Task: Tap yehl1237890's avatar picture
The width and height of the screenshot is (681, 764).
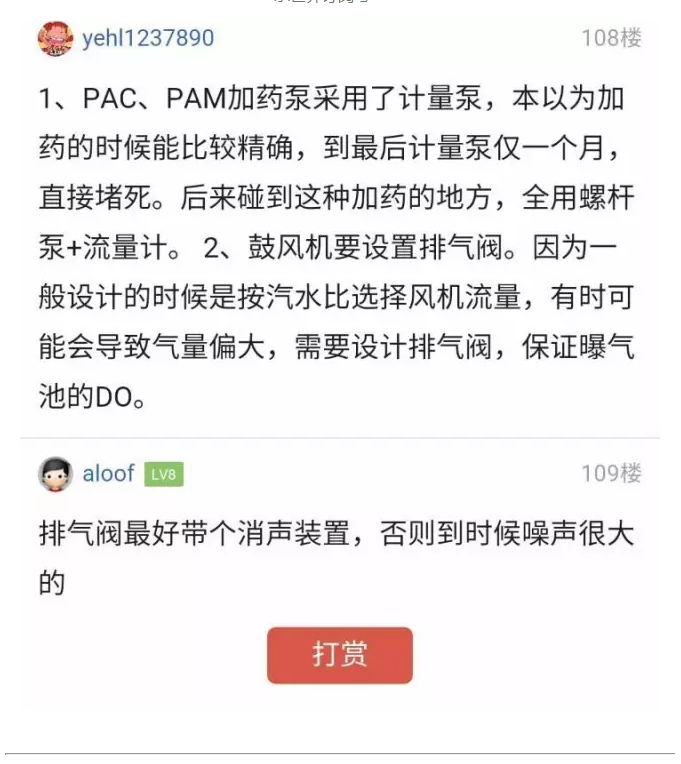Action: (55, 39)
